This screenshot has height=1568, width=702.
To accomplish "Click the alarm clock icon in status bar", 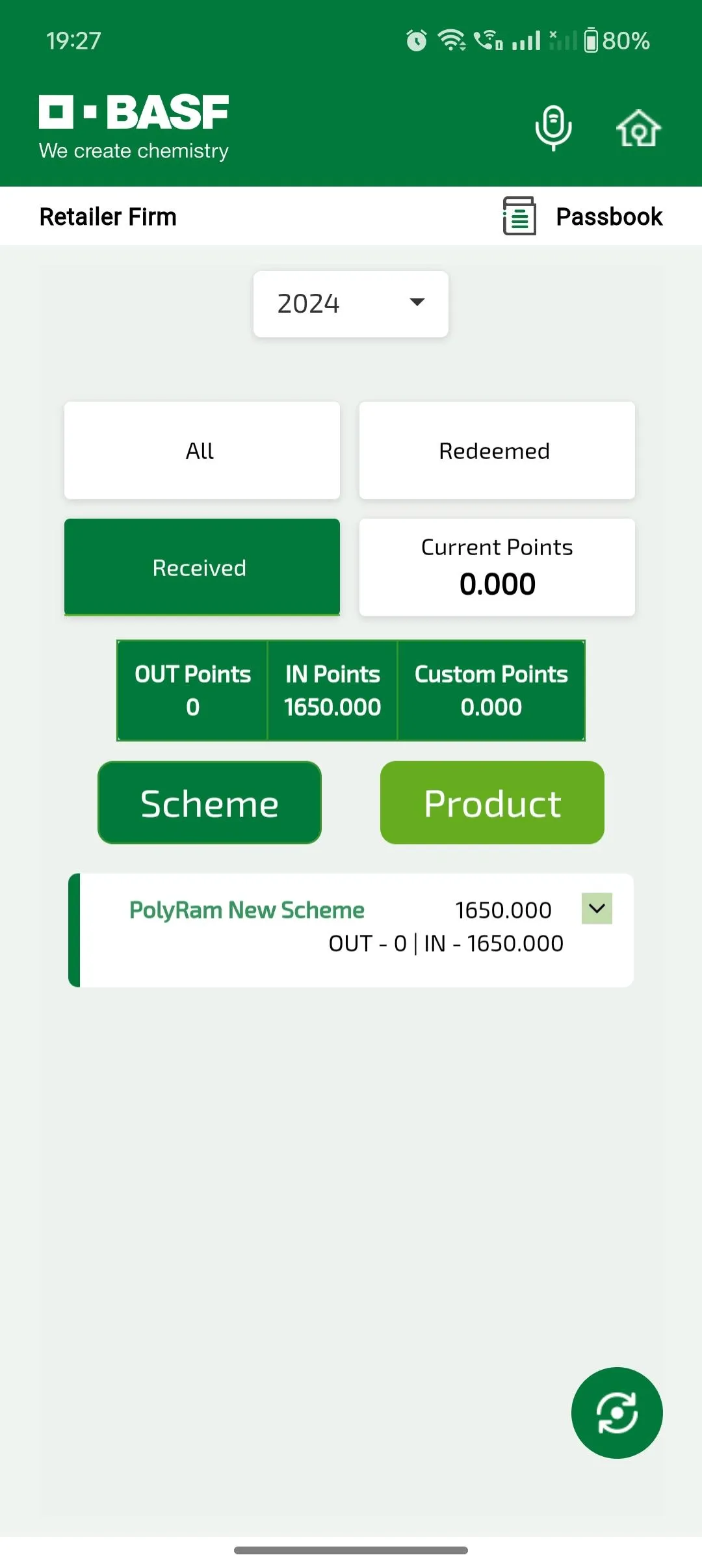I will (416, 40).
